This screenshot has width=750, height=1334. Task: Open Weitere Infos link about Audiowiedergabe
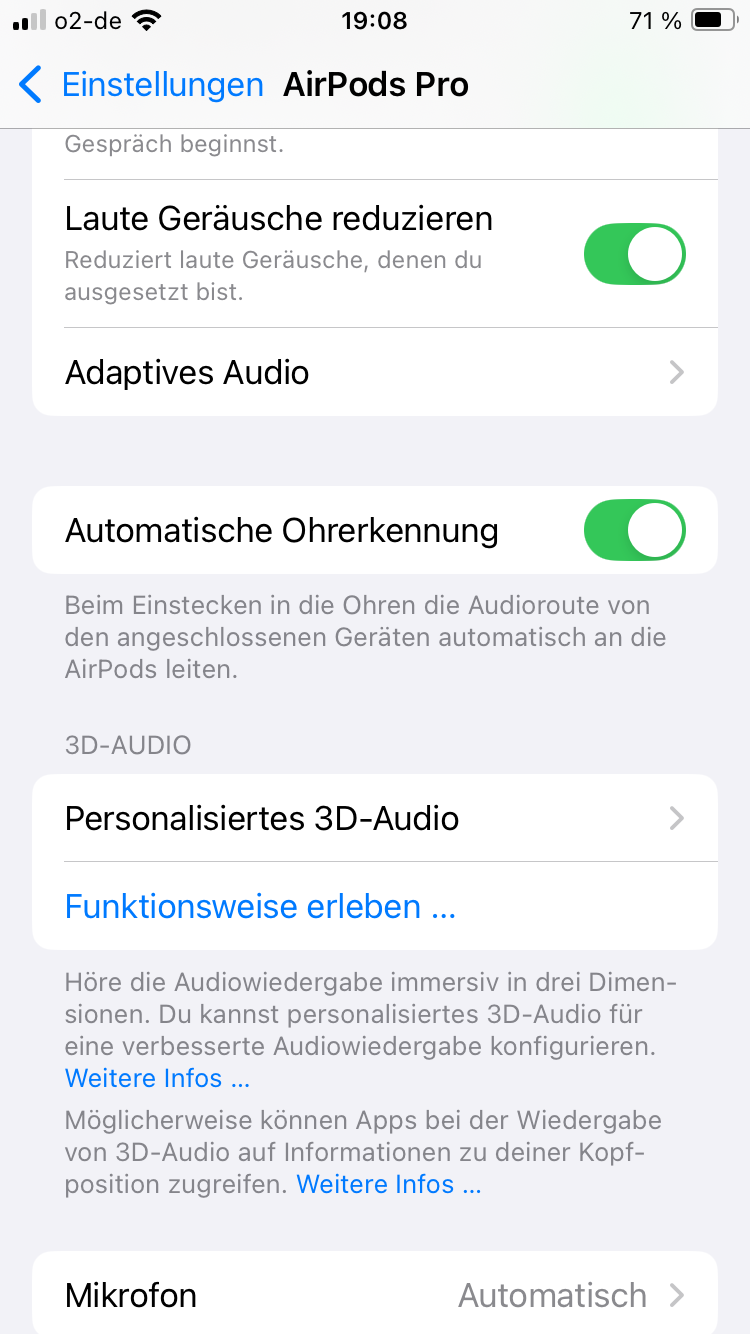(x=157, y=1079)
